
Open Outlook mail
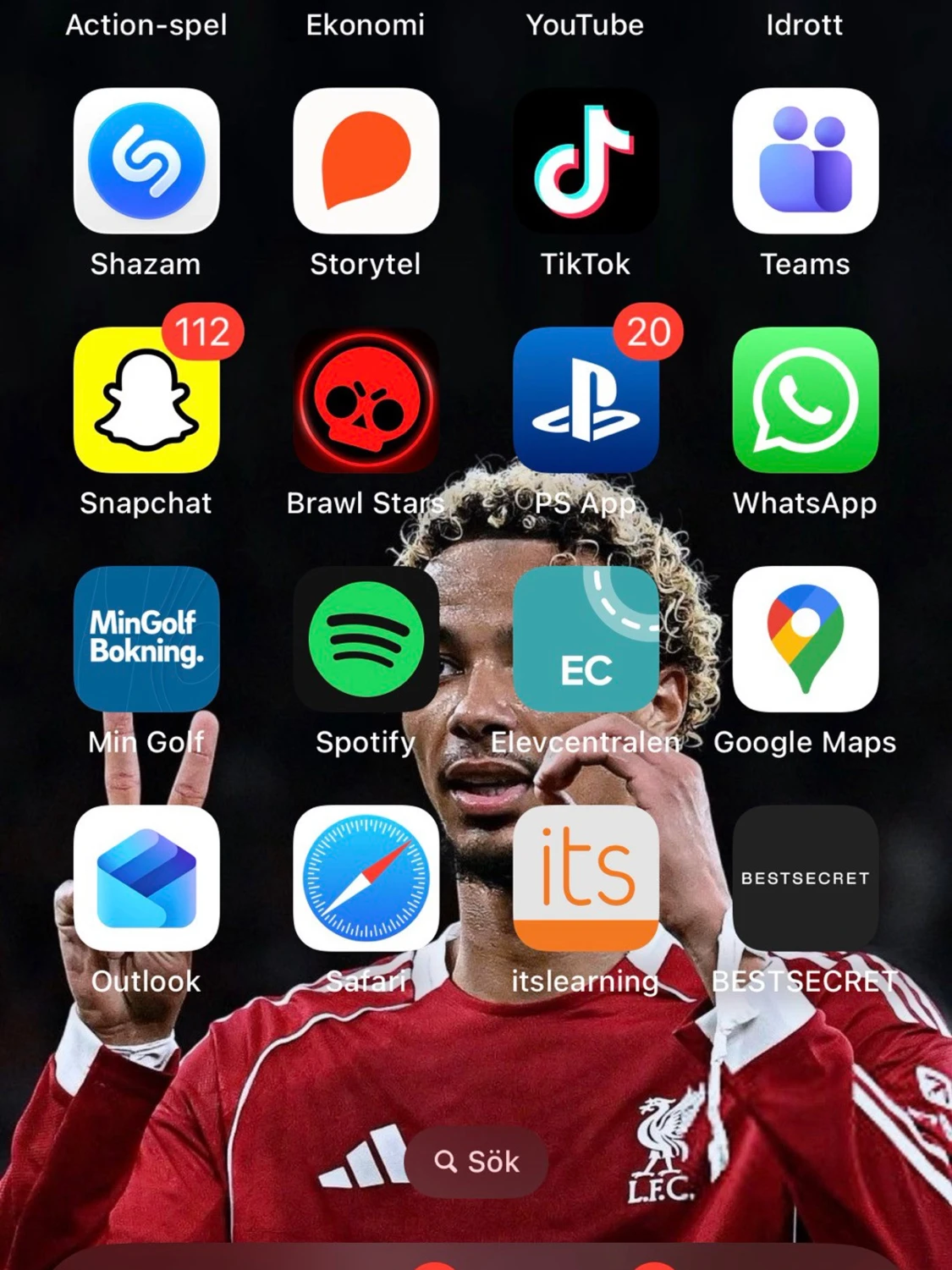tap(146, 878)
